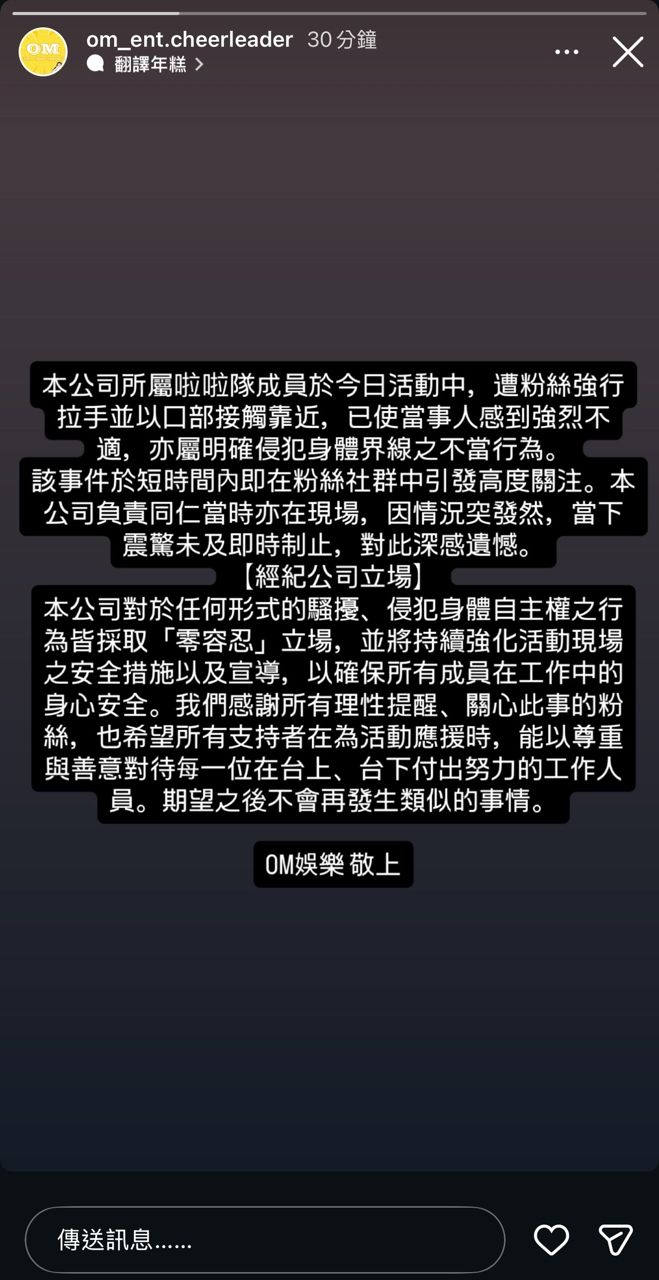Close the story viewer
This screenshot has width=659, height=1280.
[627, 52]
